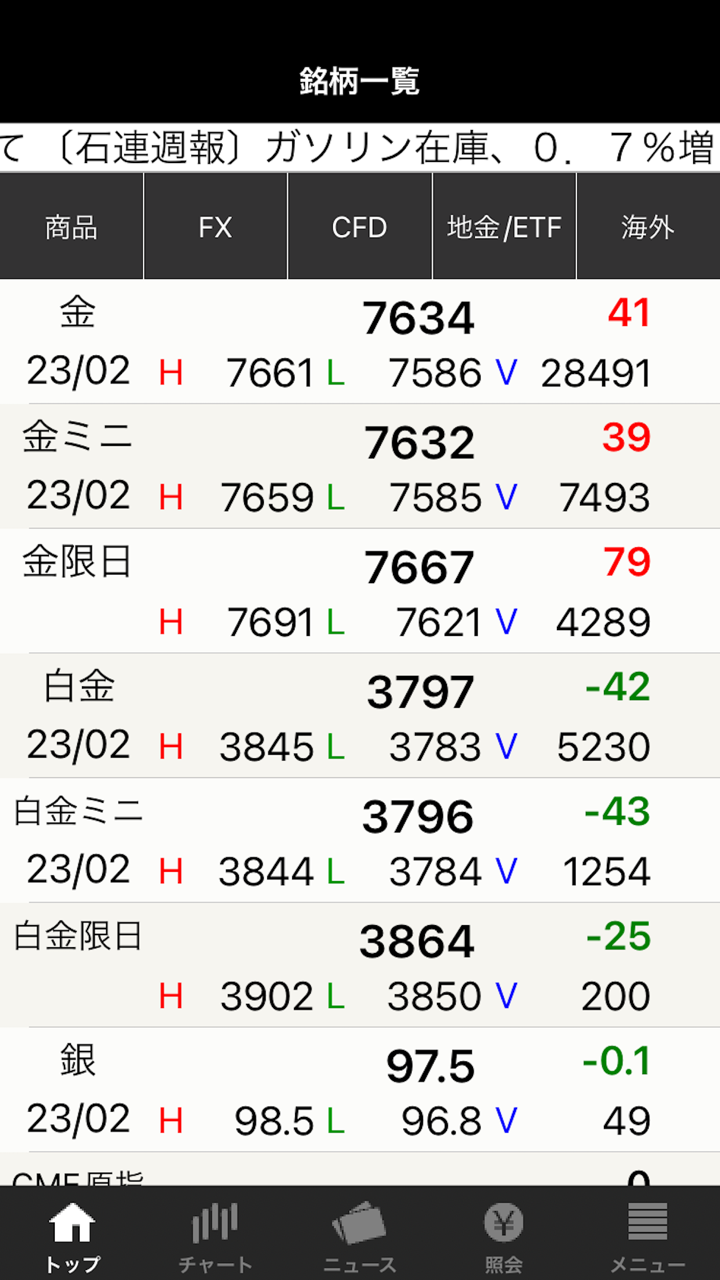Open the 白金 23/02 quote row
Image resolution: width=720 pixels, height=1280 pixels.
coord(360,716)
